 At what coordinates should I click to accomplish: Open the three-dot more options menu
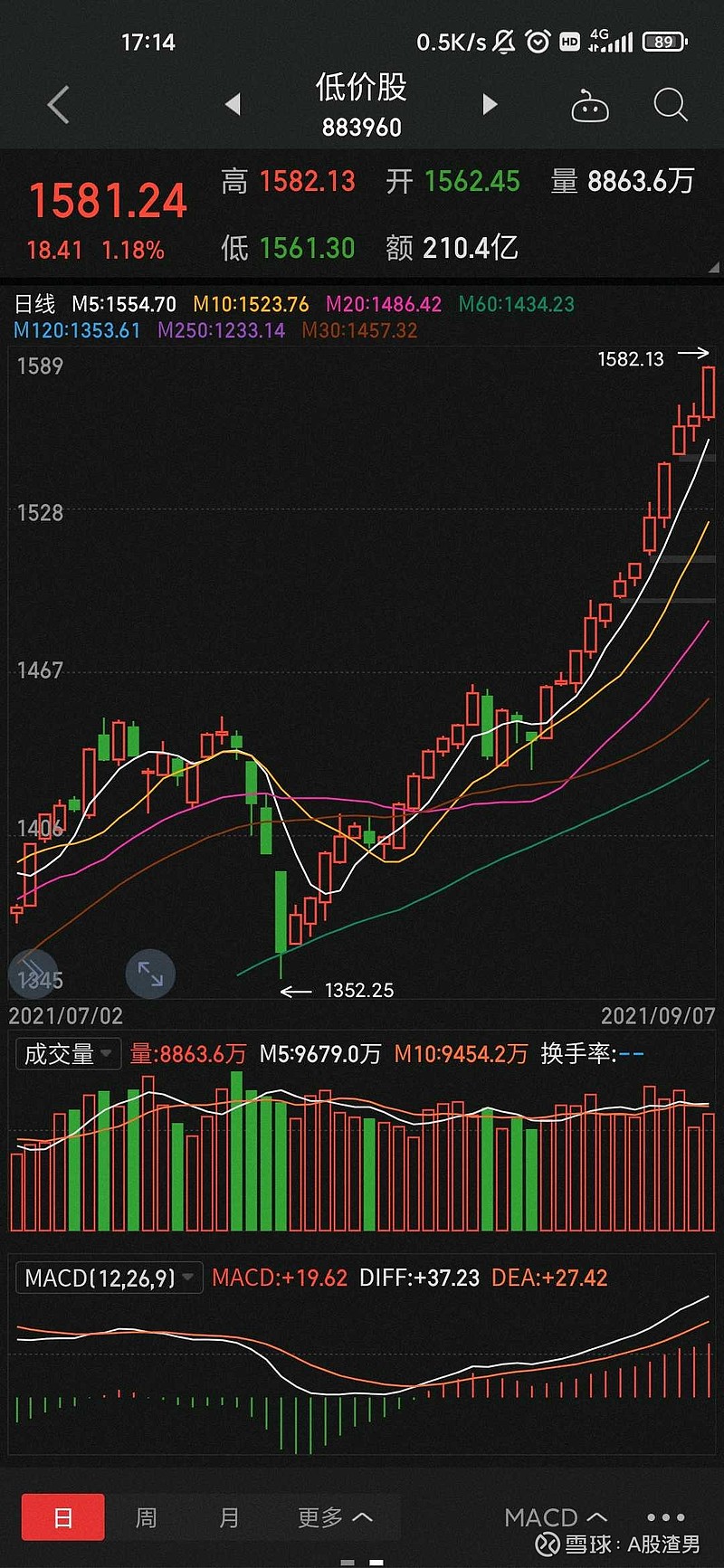coord(666,1516)
